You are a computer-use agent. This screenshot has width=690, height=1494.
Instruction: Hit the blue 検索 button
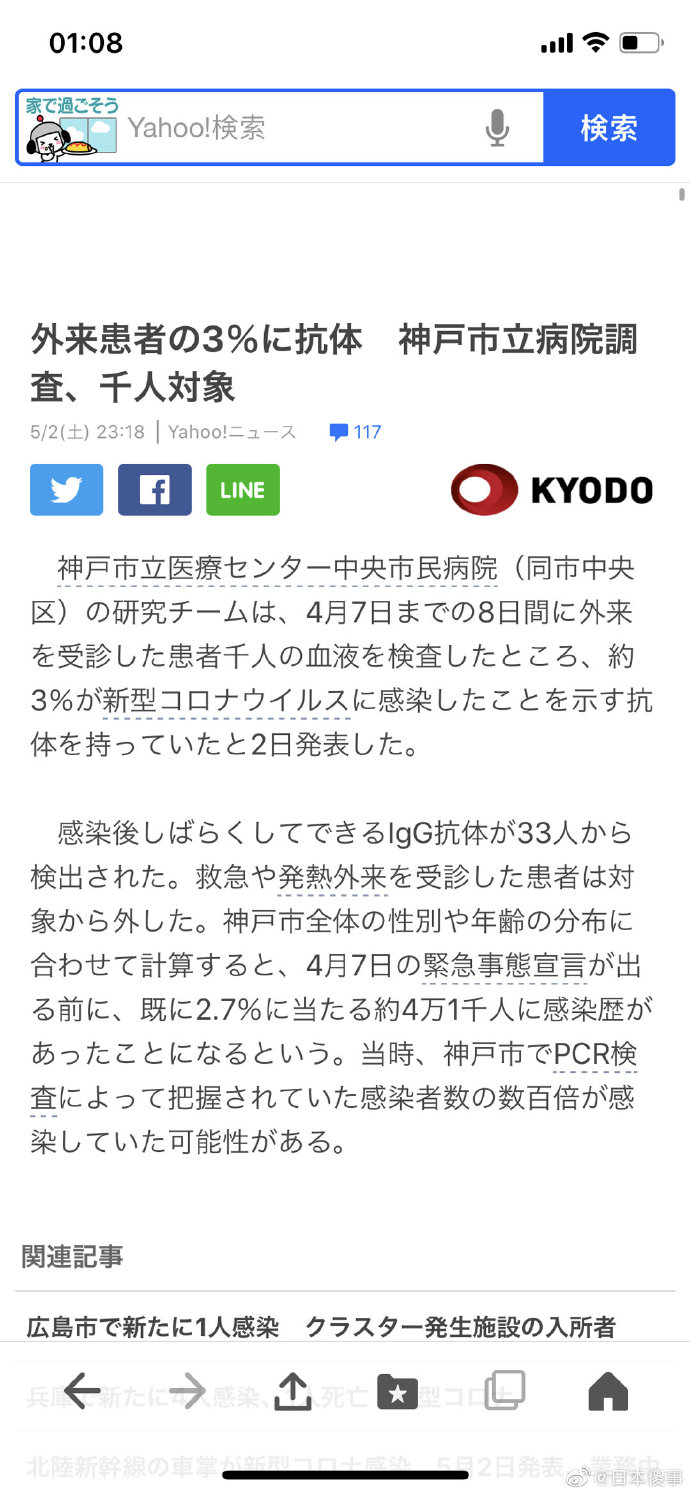(x=609, y=128)
